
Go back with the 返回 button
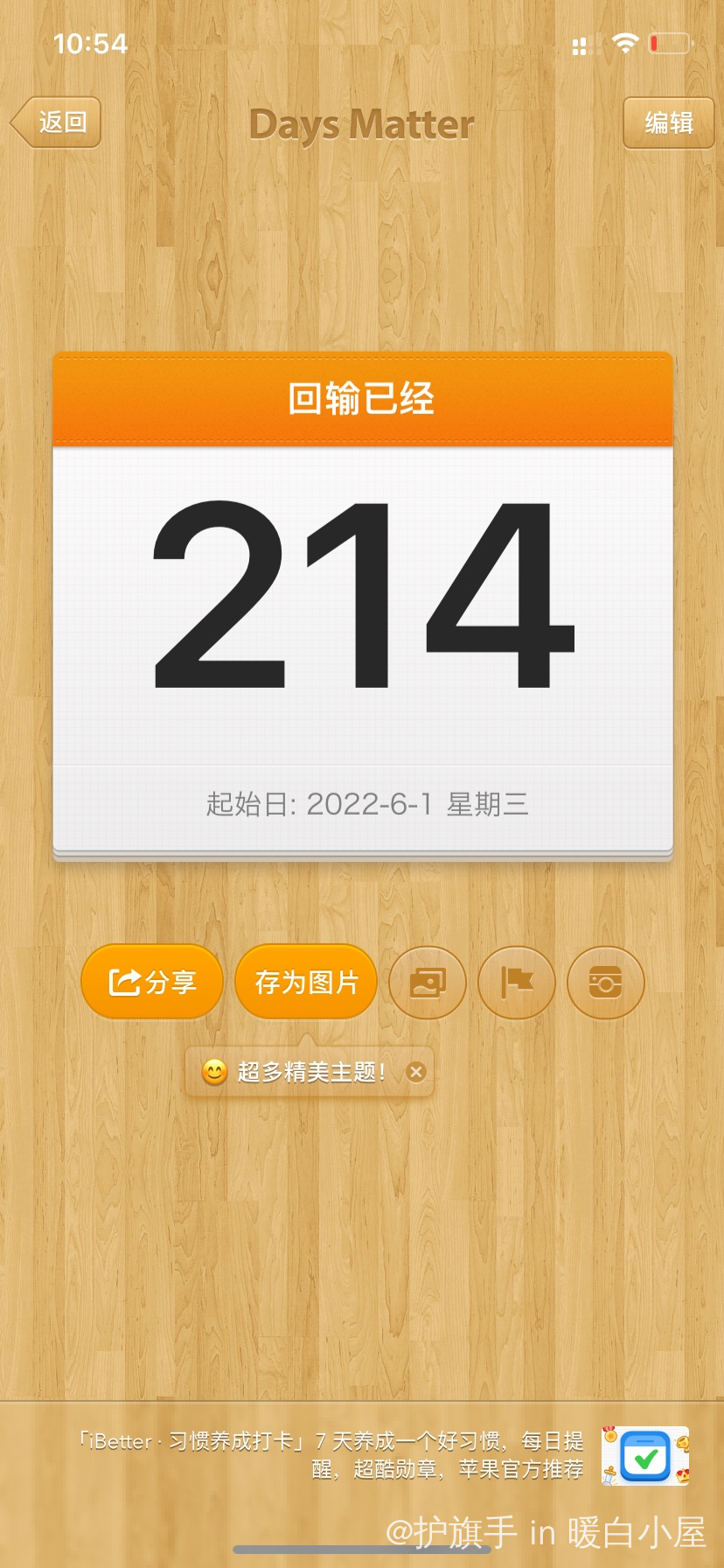point(58,122)
